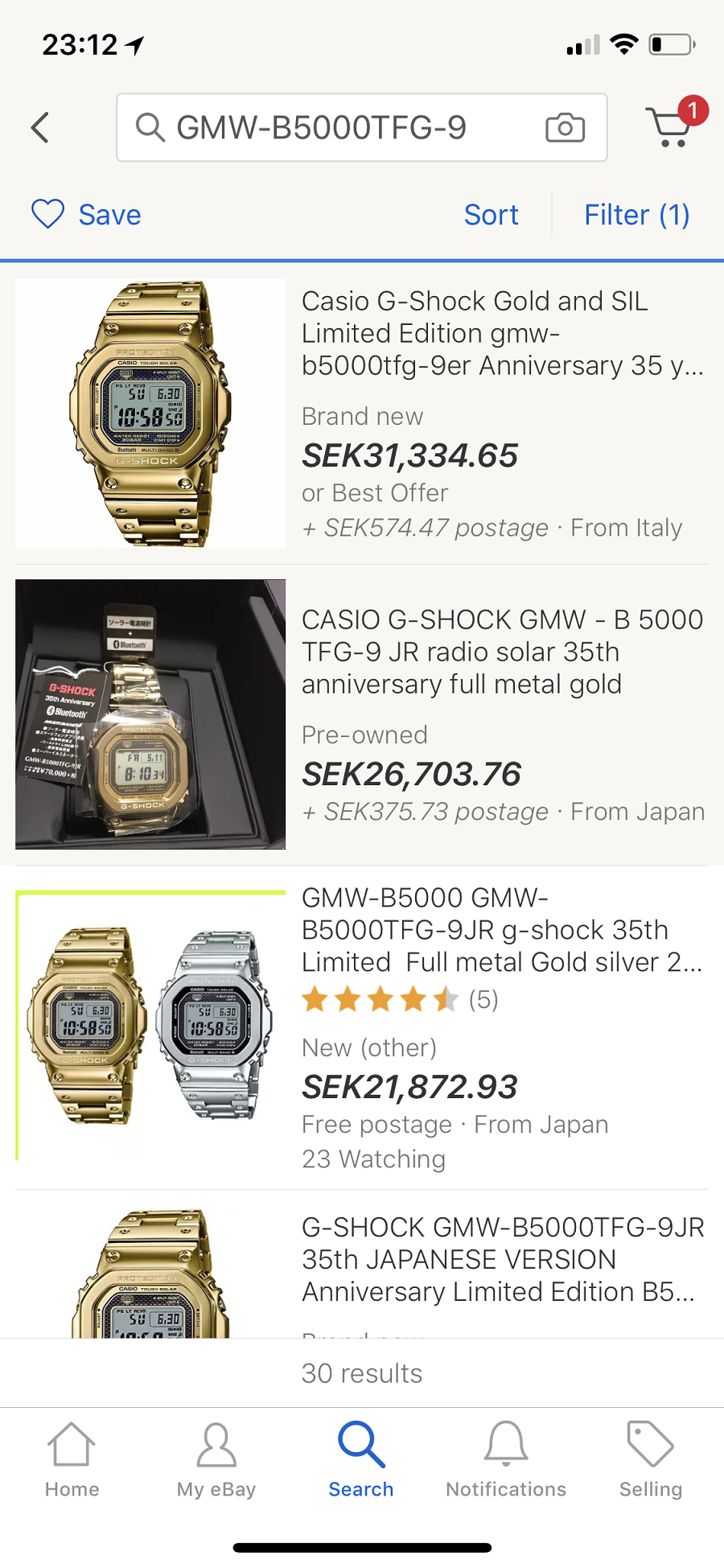Screen dimensions: 724x1568
Task: Save this search
Action: click(x=86, y=215)
